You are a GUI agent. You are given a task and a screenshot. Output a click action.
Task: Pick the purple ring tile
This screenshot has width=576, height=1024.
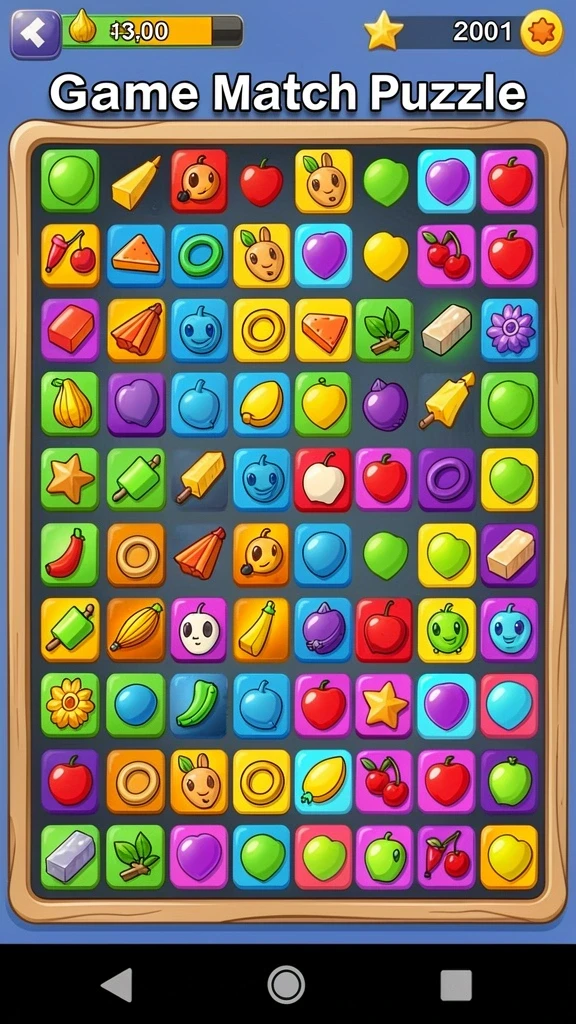click(x=447, y=479)
